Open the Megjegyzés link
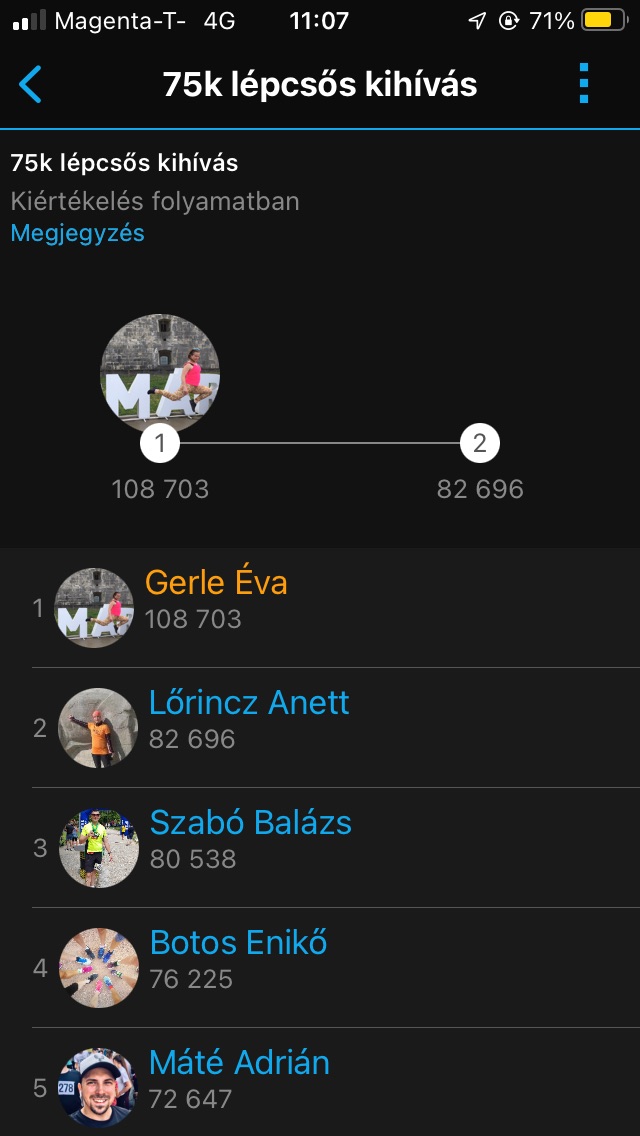640x1136 pixels. 78,233
